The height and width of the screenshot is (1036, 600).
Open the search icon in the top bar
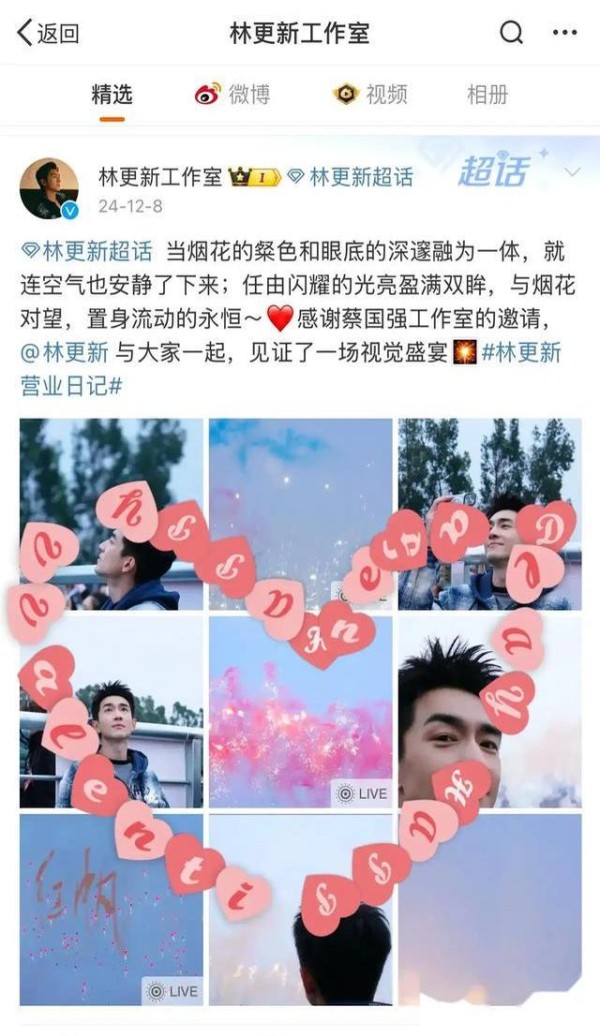tap(511, 32)
